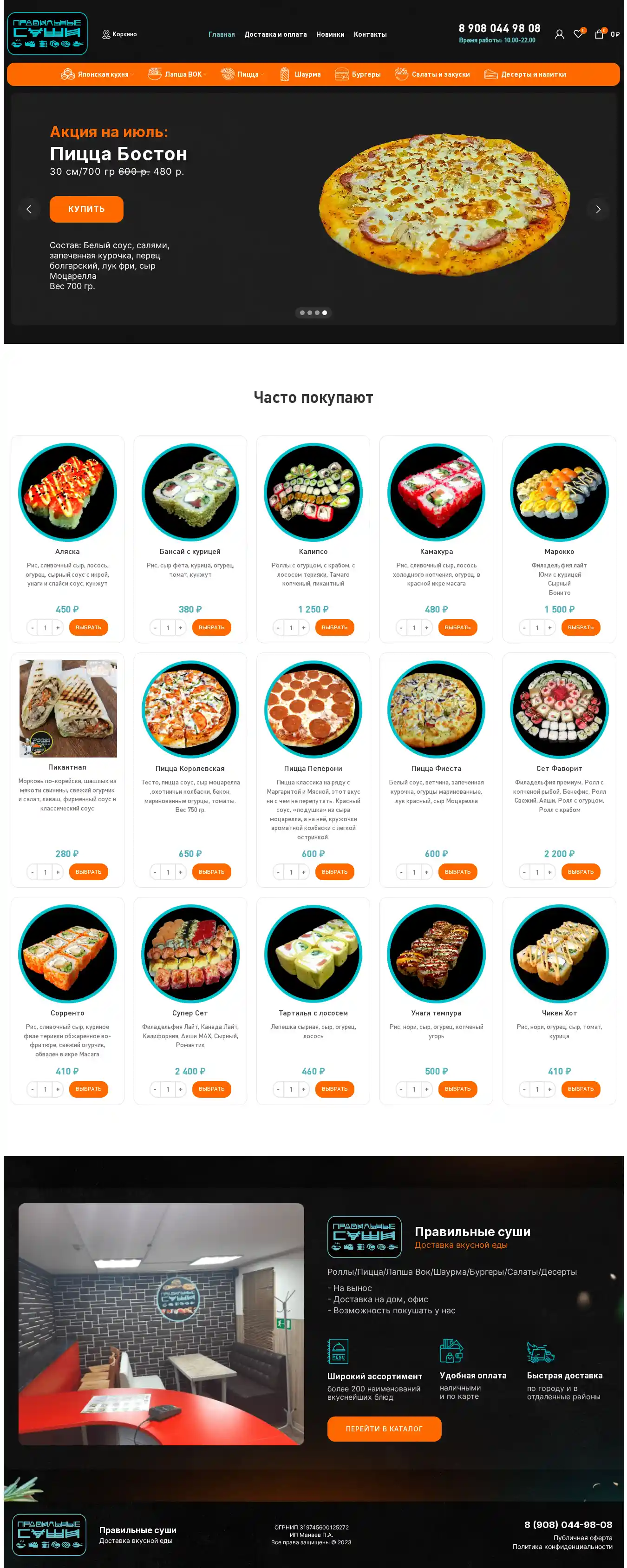The image size is (627, 1568).
Task: Go to Доставка и оплата page
Action: 275,35
